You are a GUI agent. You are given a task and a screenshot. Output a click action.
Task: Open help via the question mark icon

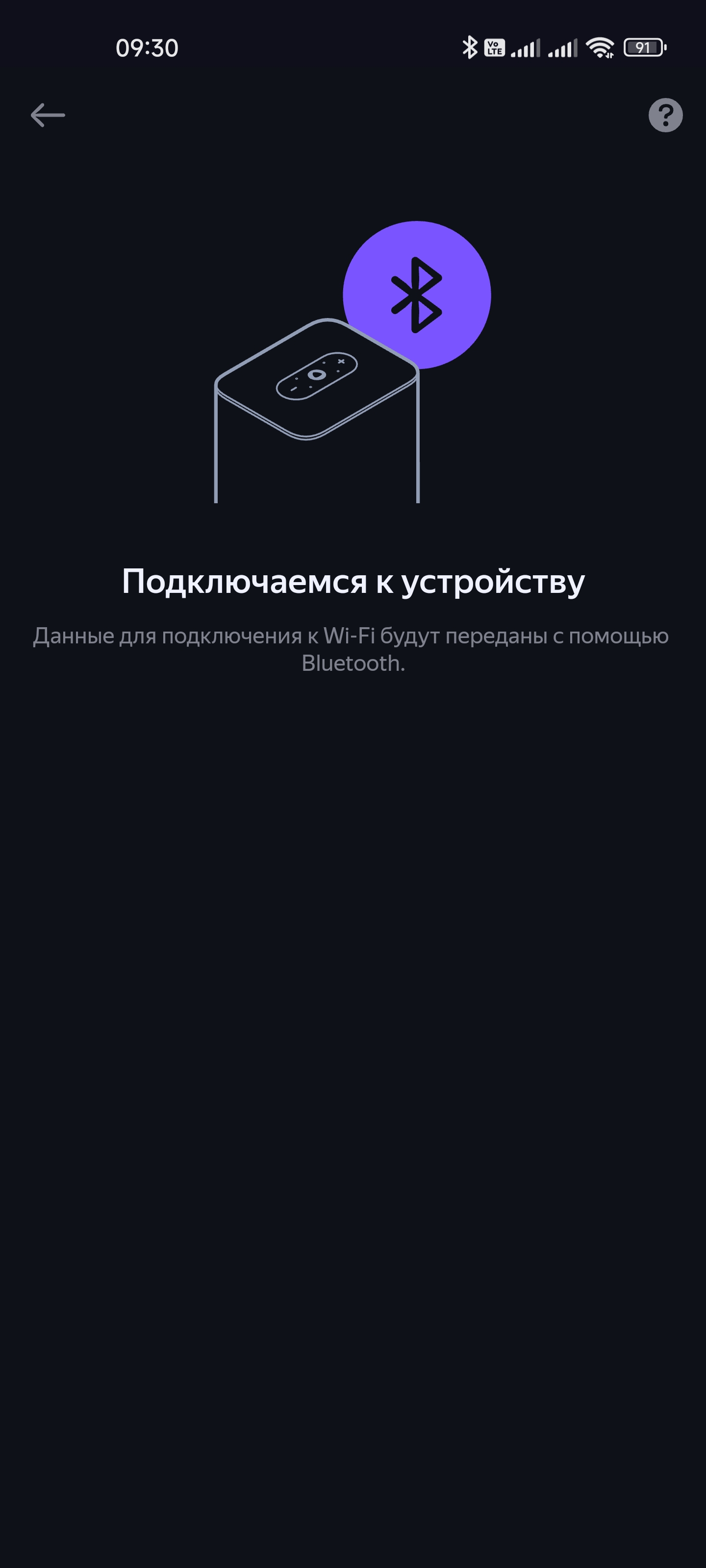coord(665,115)
